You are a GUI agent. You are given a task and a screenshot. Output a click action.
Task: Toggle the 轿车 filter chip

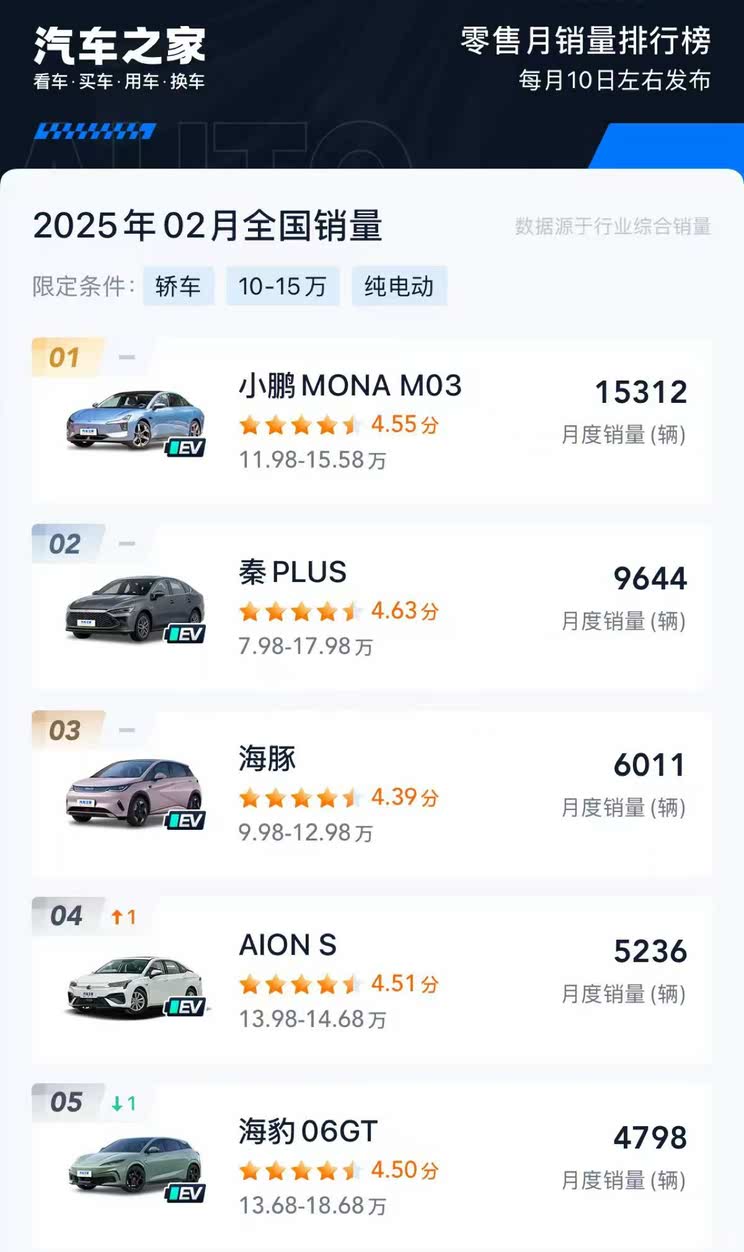[x=179, y=286]
